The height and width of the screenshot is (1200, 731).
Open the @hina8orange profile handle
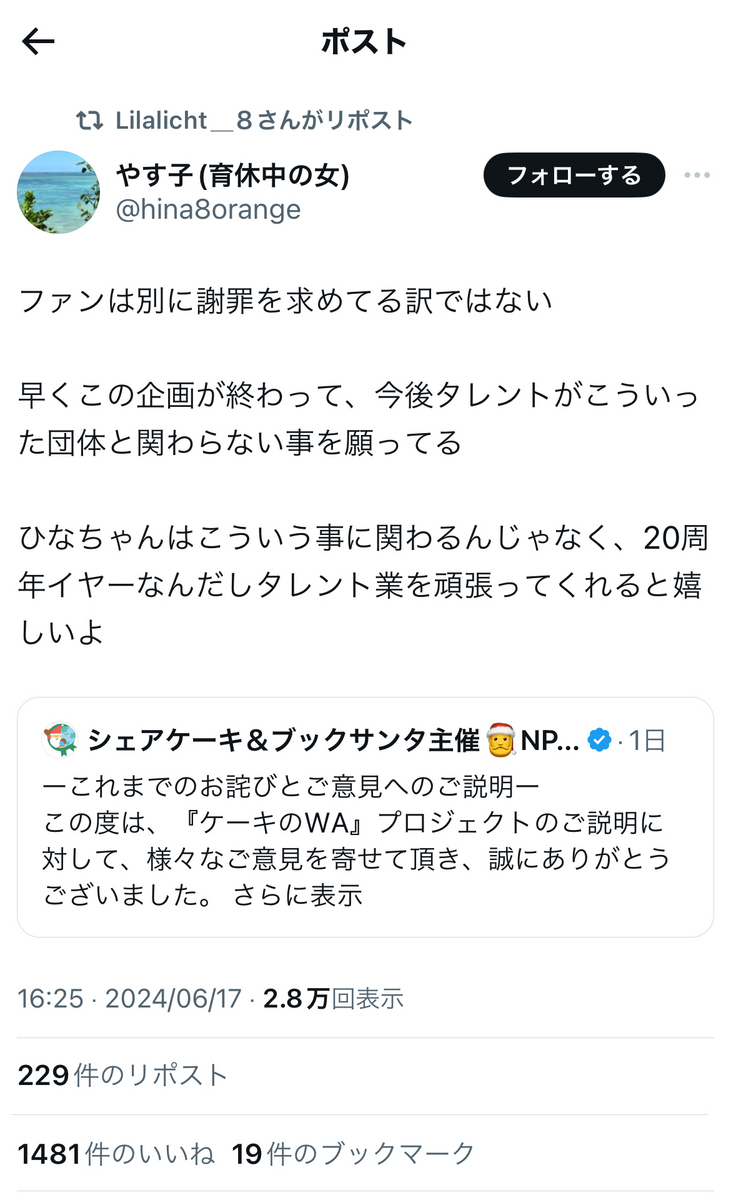click(x=207, y=209)
